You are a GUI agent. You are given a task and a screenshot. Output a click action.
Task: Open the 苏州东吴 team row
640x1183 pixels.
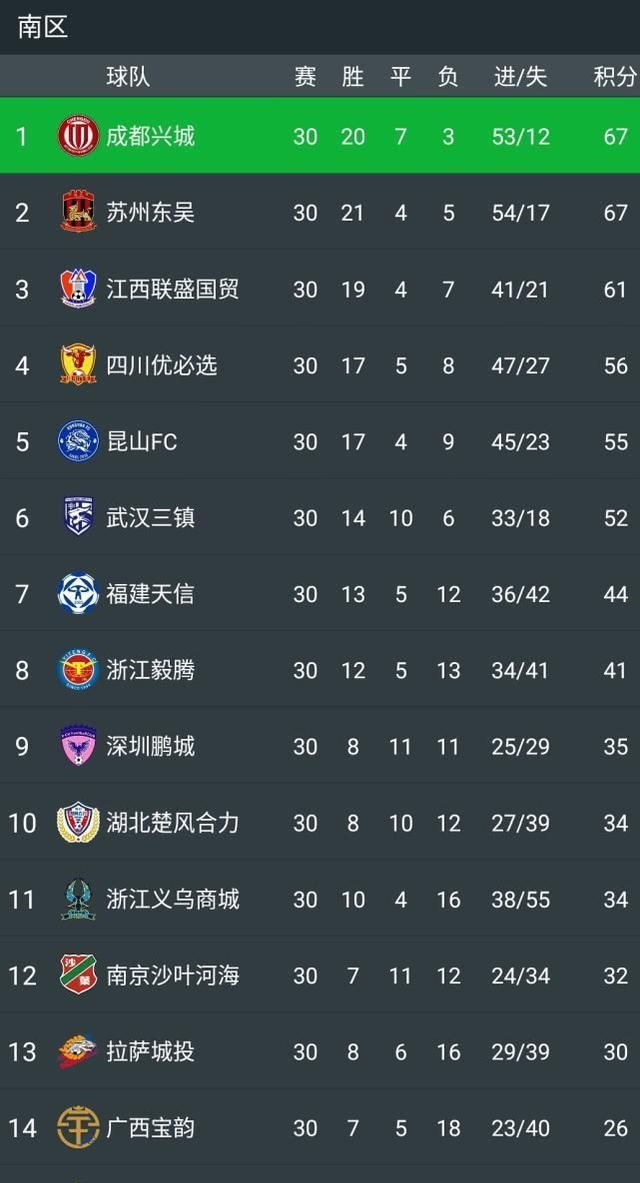[150, 212]
